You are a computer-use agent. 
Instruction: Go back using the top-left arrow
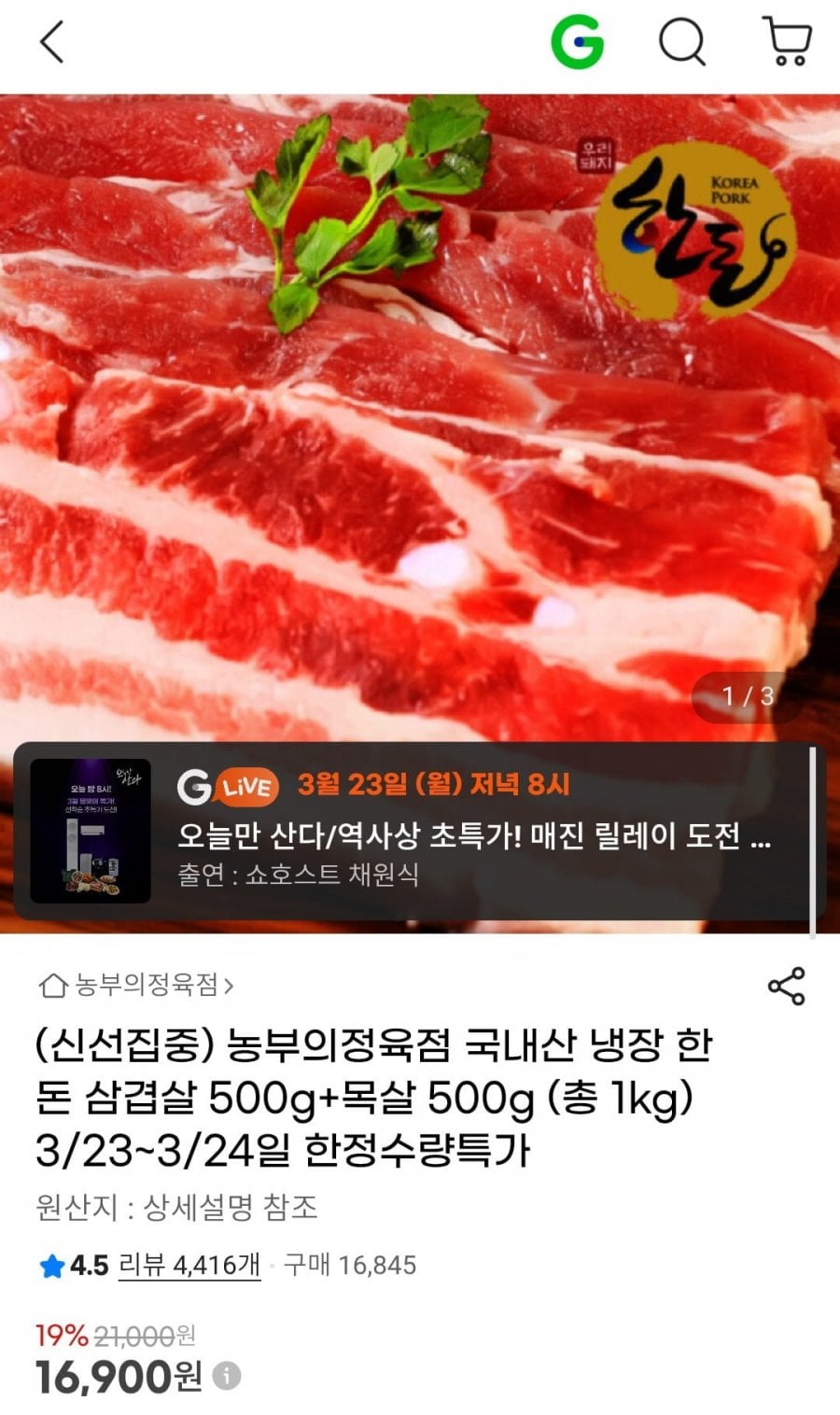(x=52, y=42)
